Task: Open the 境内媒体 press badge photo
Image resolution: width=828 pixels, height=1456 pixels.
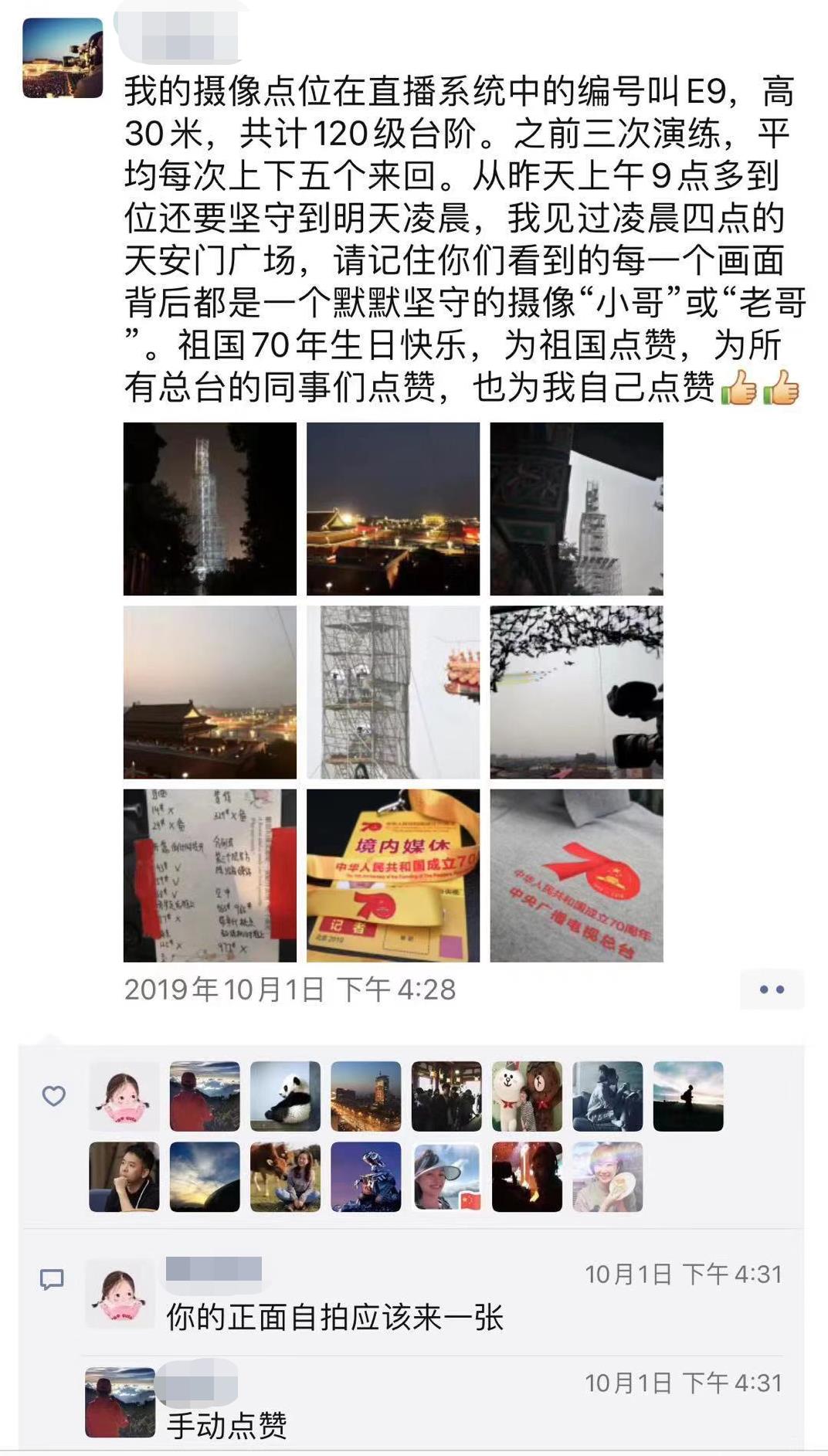Action: point(393,875)
